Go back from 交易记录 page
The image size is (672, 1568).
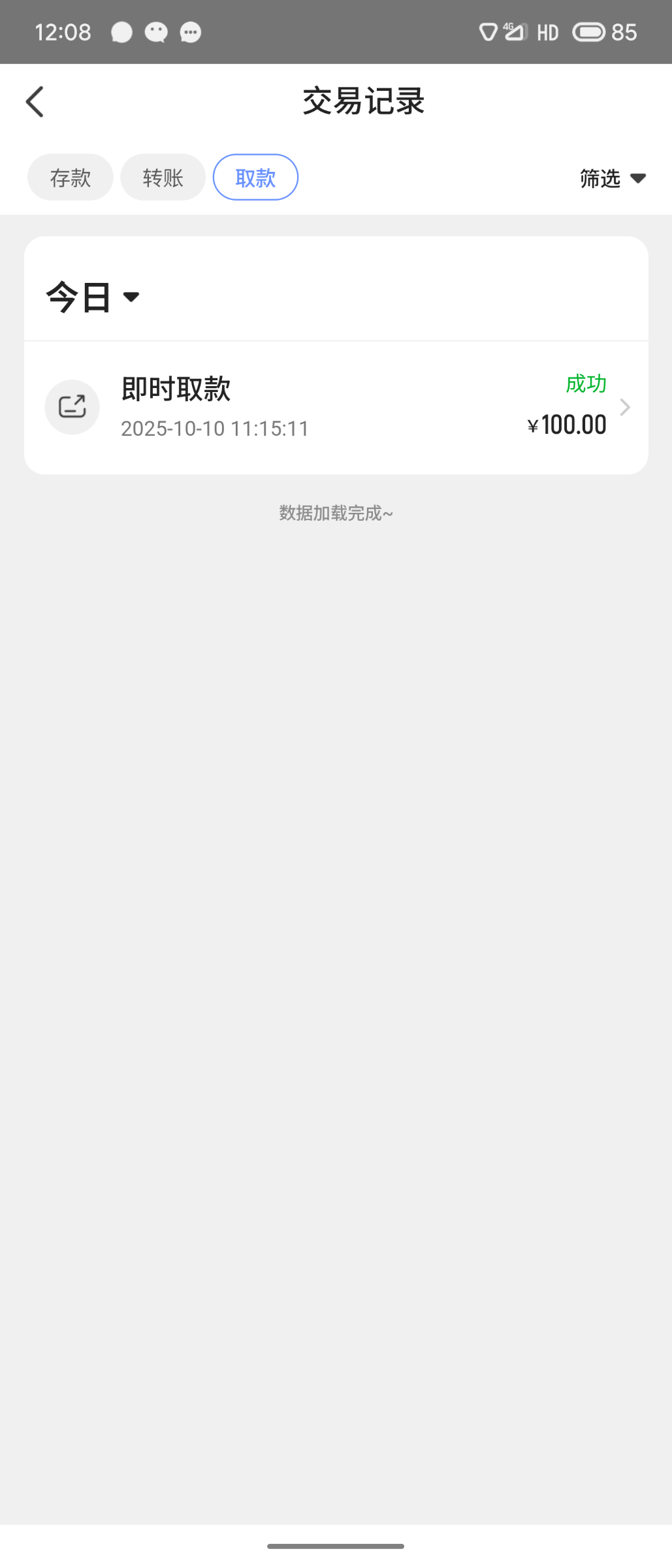pos(35,102)
